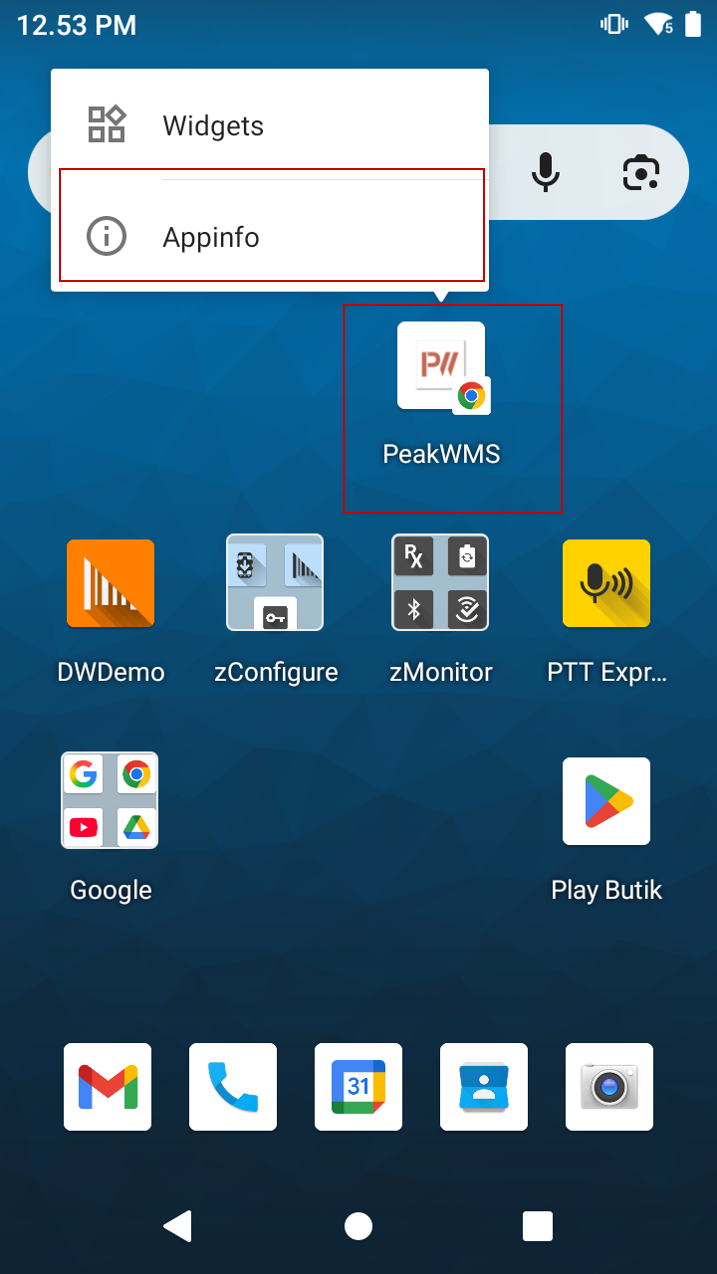Tap the system back button
The width and height of the screenshot is (717, 1274).
coord(178,1226)
